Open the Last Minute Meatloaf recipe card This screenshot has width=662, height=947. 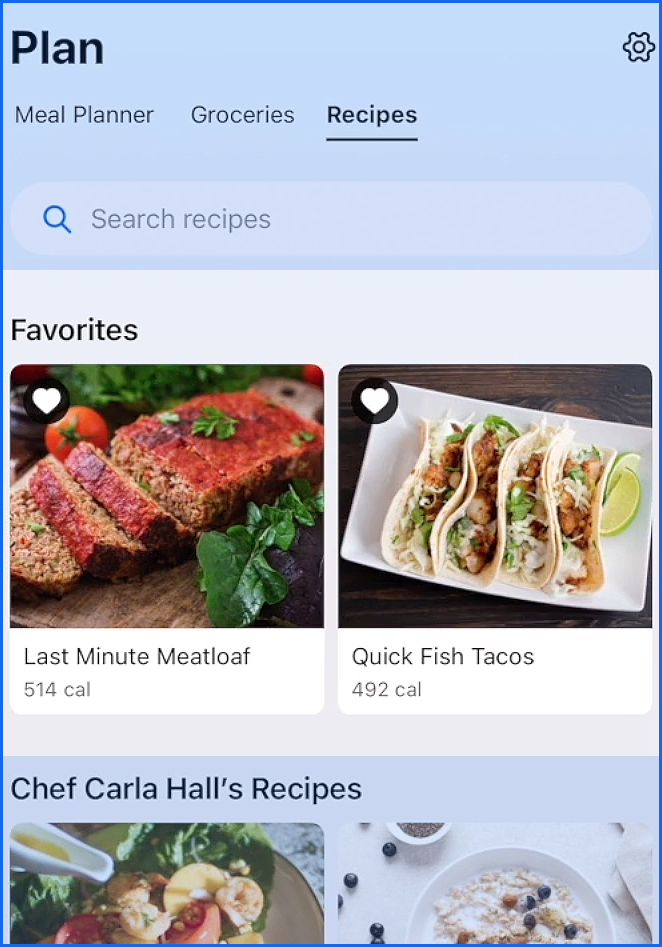pos(167,540)
